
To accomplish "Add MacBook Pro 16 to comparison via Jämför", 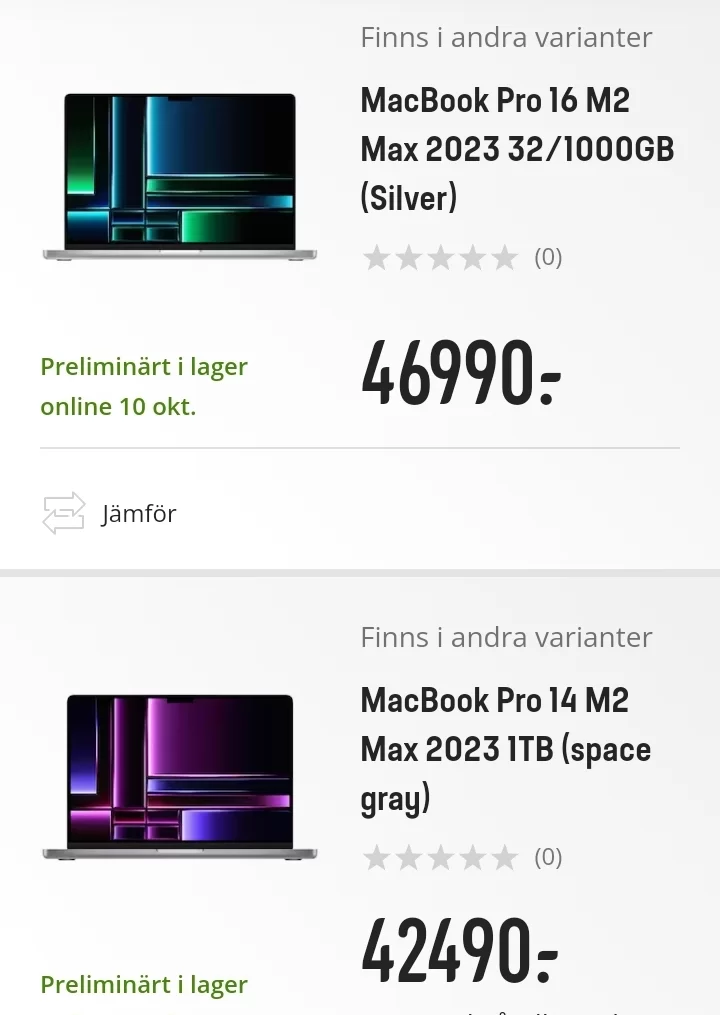I will 139,513.
